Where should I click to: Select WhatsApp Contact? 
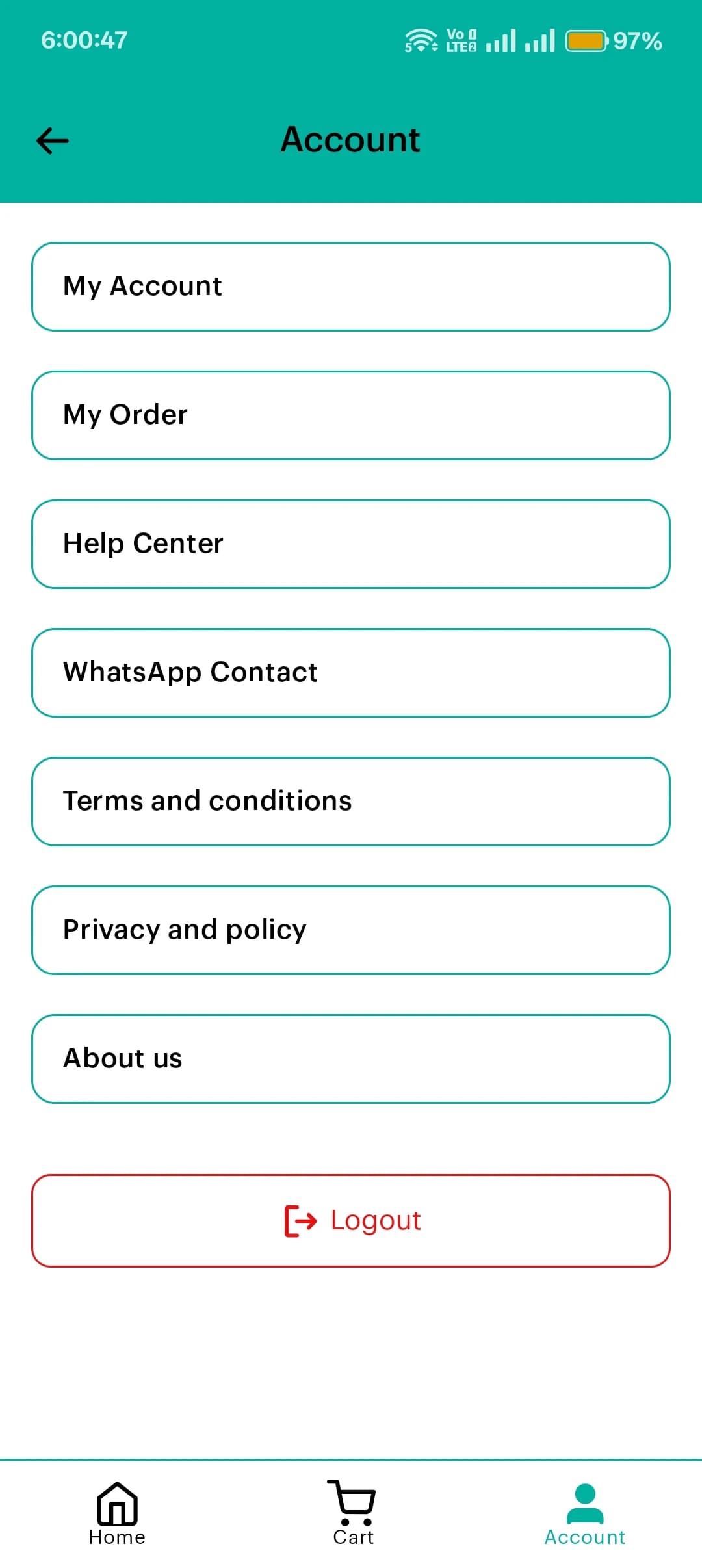351,673
